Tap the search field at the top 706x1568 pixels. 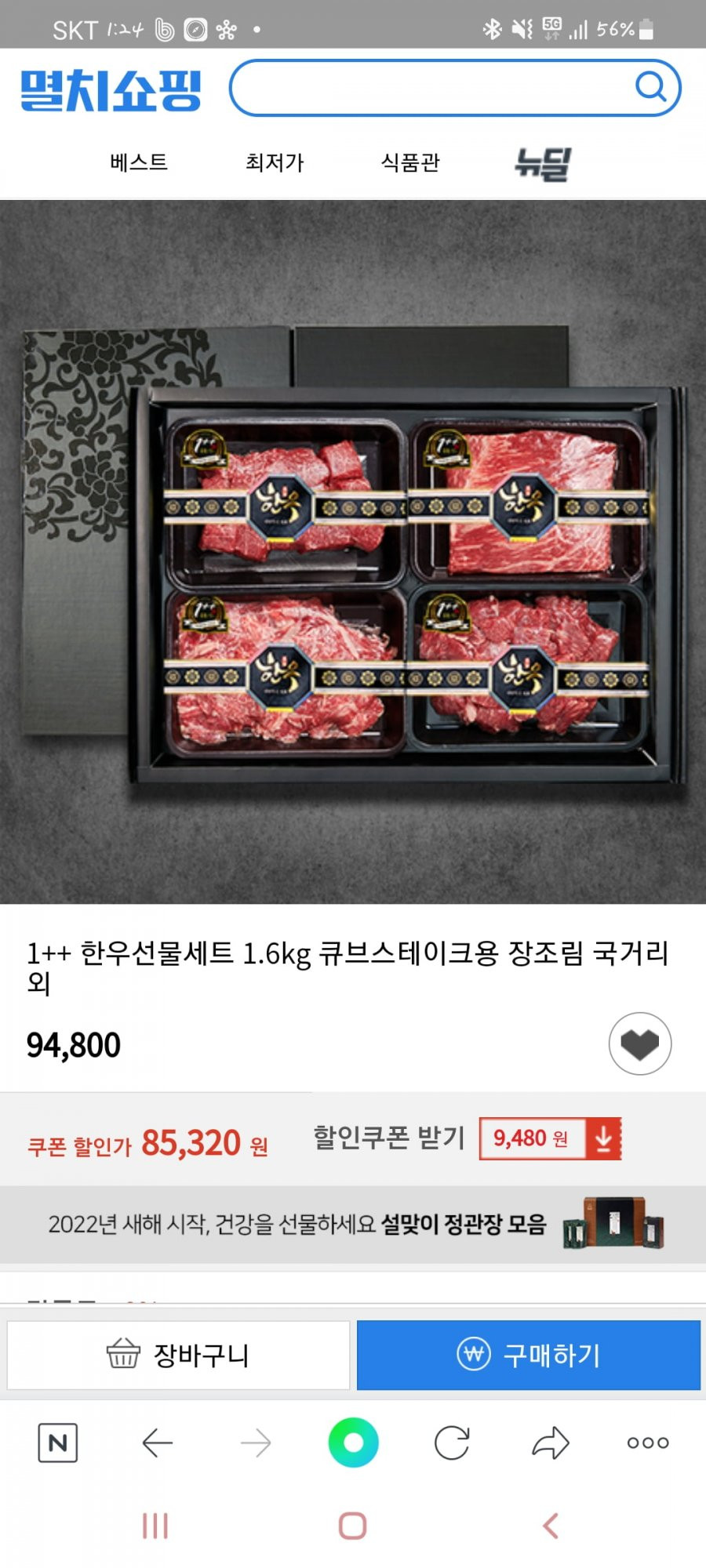(431, 88)
